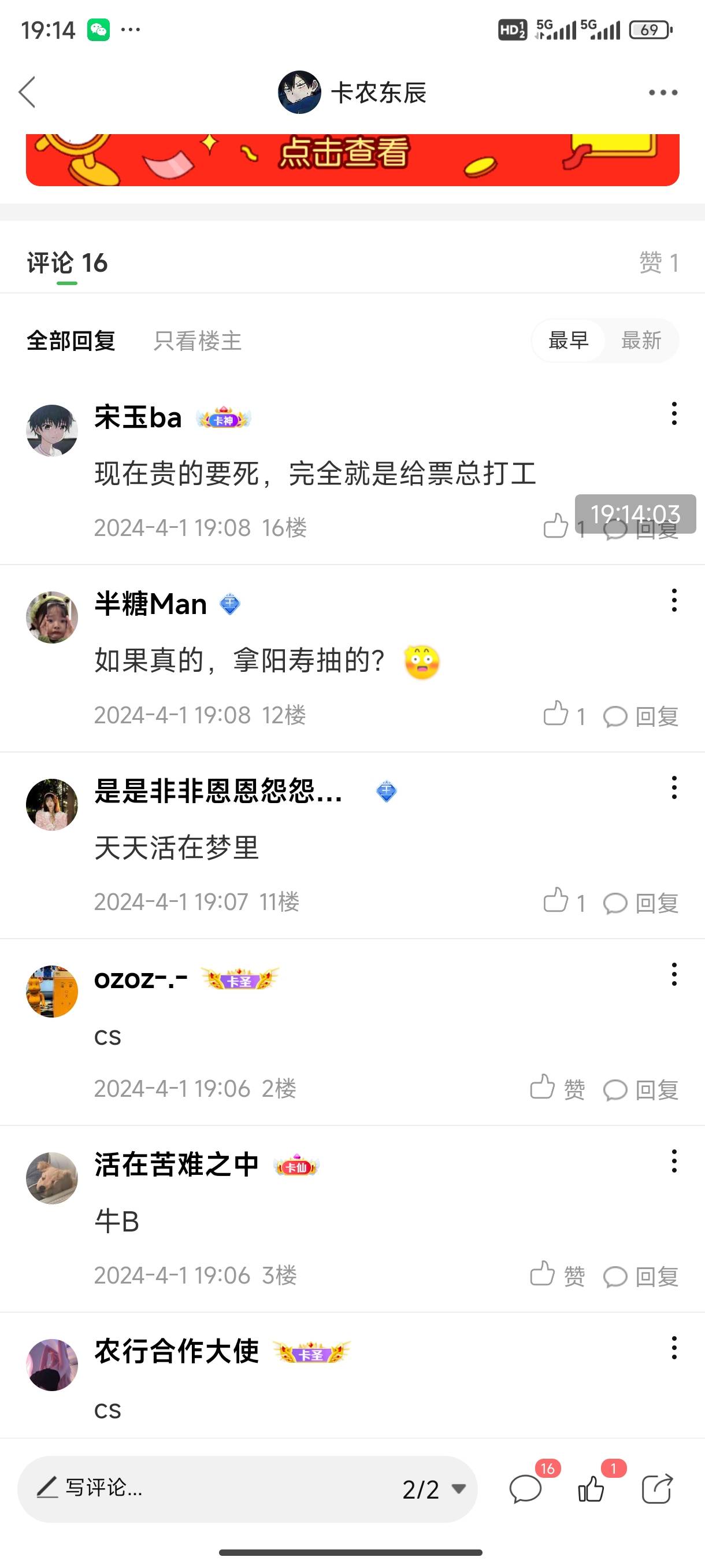This screenshot has width=705, height=1568.
Task: Sort comments by 最早
Action: [568, 341]
